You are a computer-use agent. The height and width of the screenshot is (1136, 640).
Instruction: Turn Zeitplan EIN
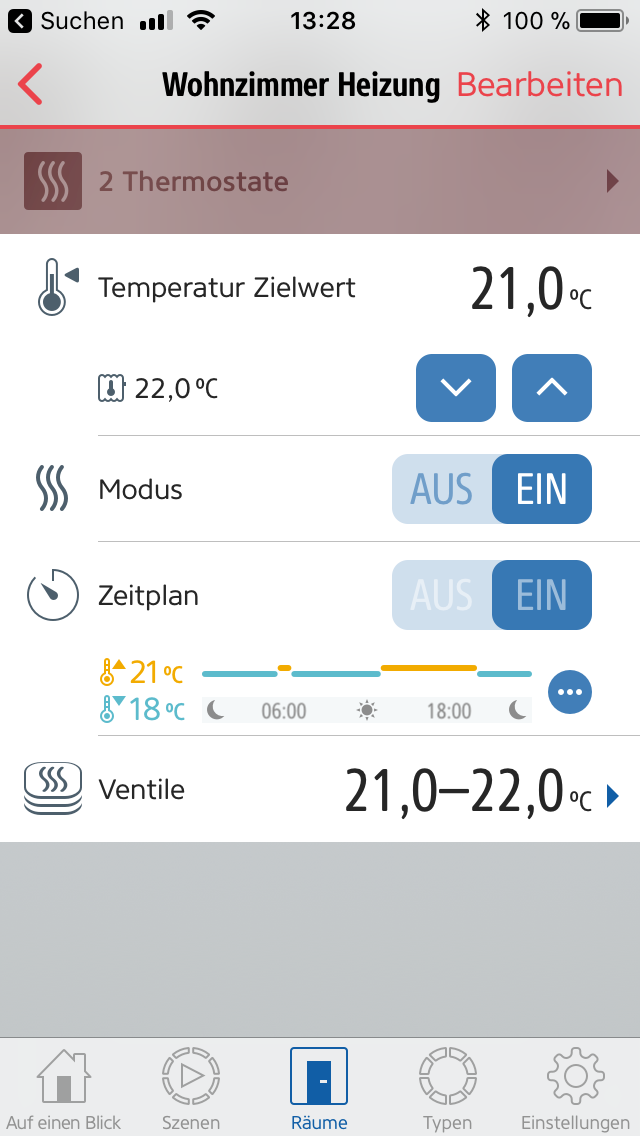coord(542,595)
